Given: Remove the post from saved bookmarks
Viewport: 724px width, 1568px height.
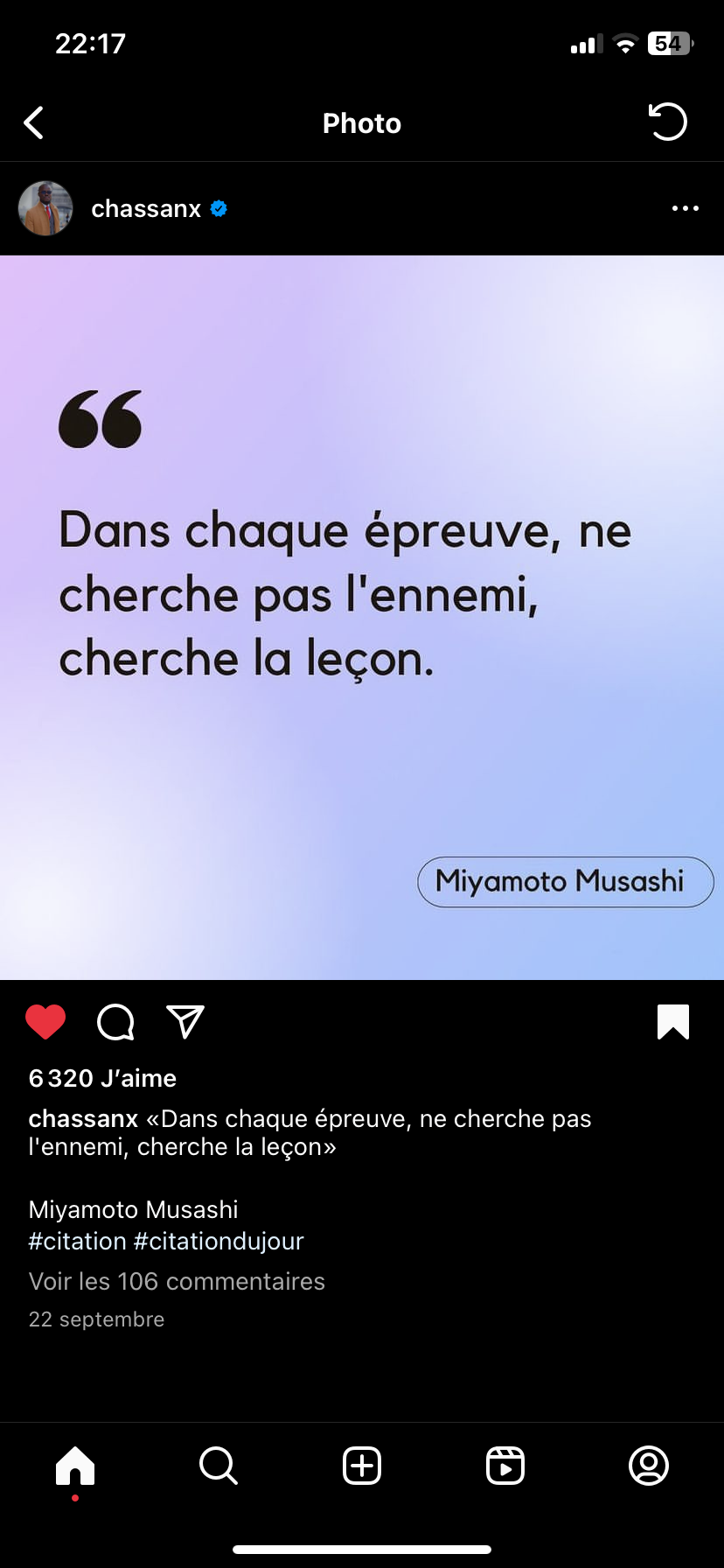Looking at the screenshot, I should pos(673,1022).
